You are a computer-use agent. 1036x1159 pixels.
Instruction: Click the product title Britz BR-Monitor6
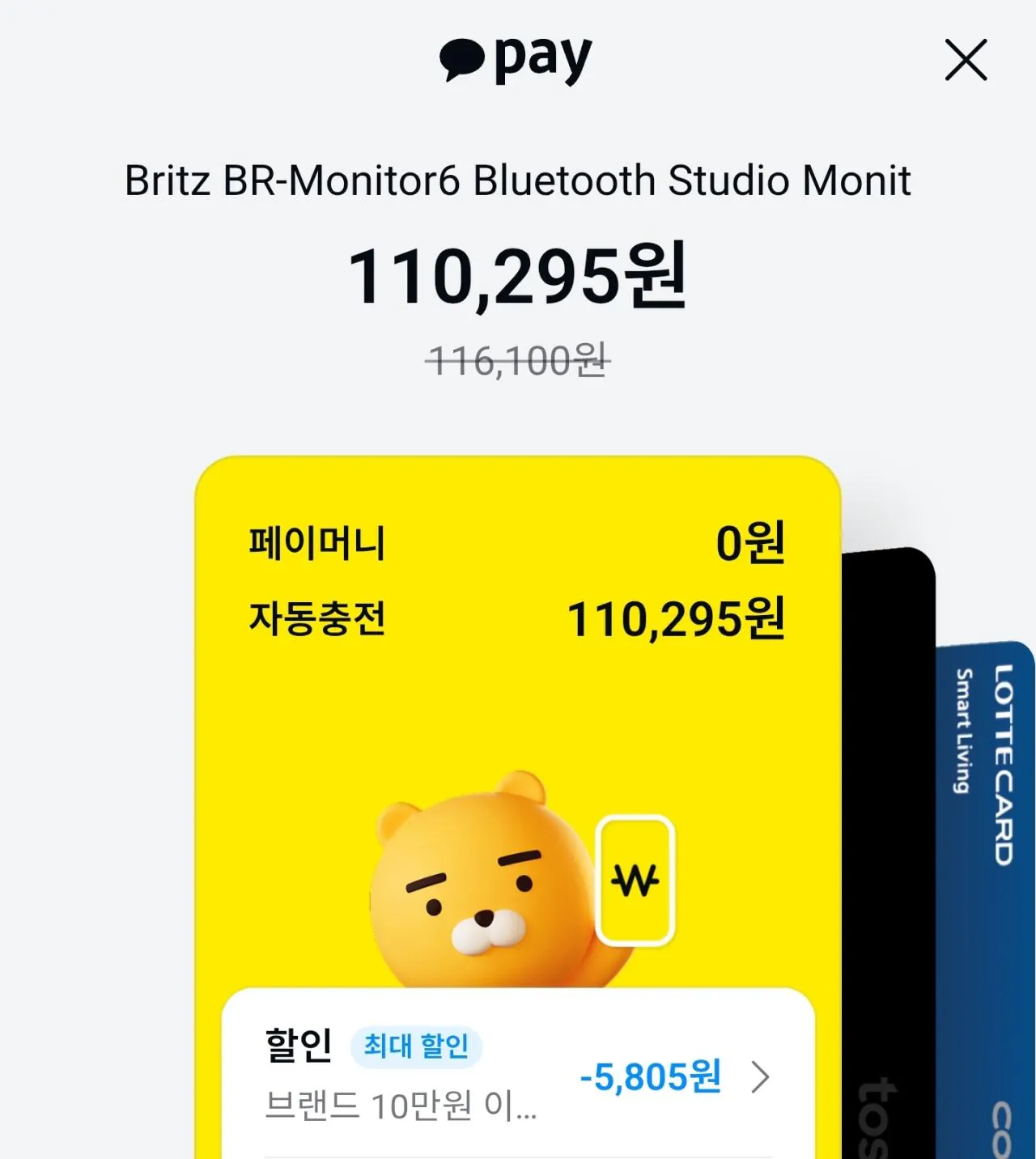[516, 182]
